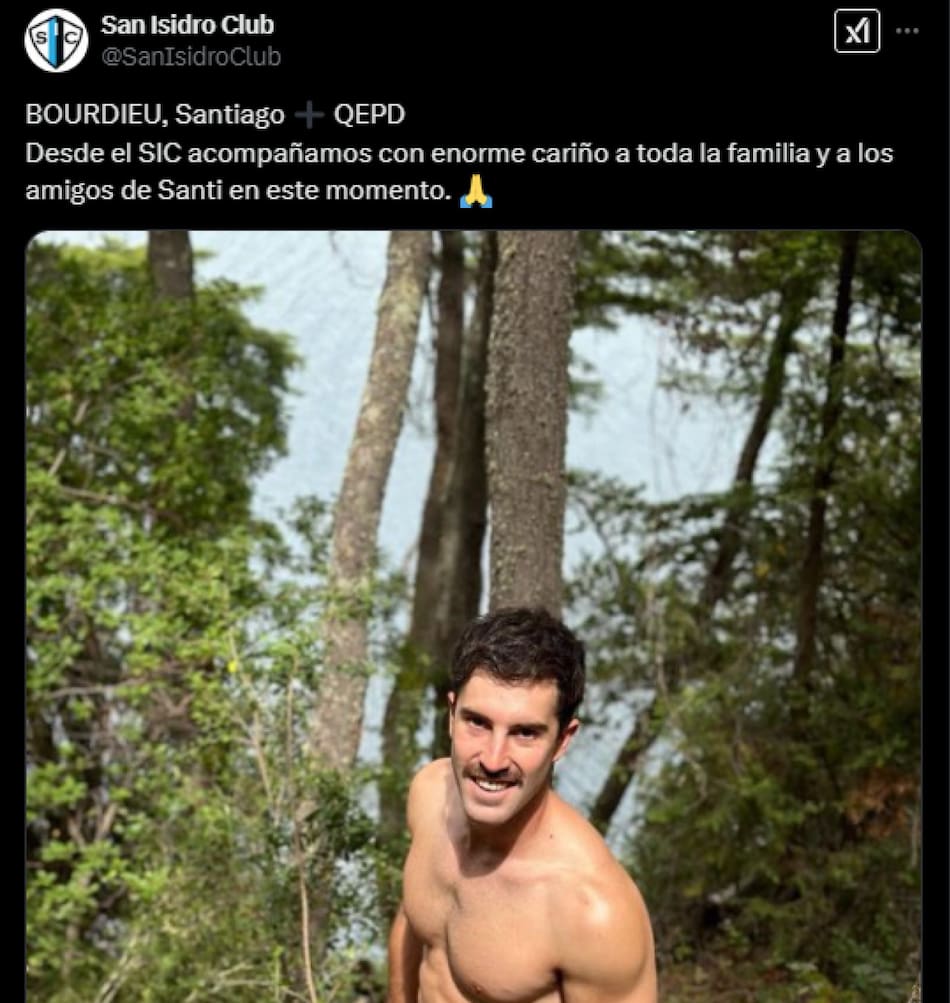The width and height of the screenshot is (950, 1003).
Task: Open the post's three-dot overflow menu
Action: (907, 31)
